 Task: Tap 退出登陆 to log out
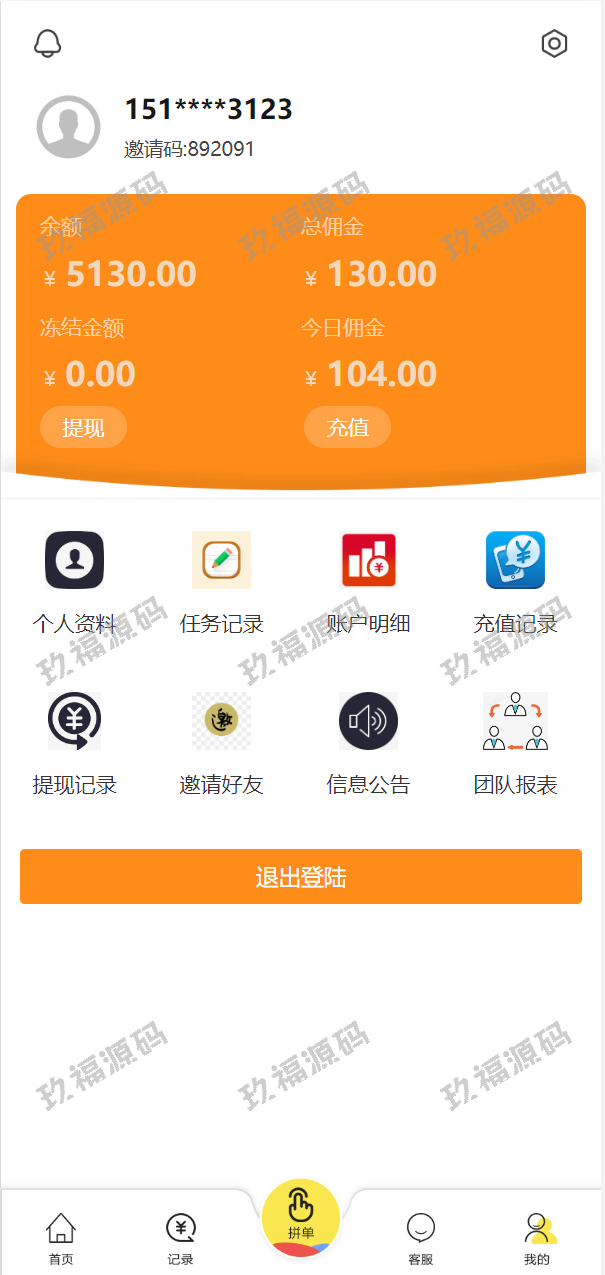pyautogui.click(x=301, y=877)
